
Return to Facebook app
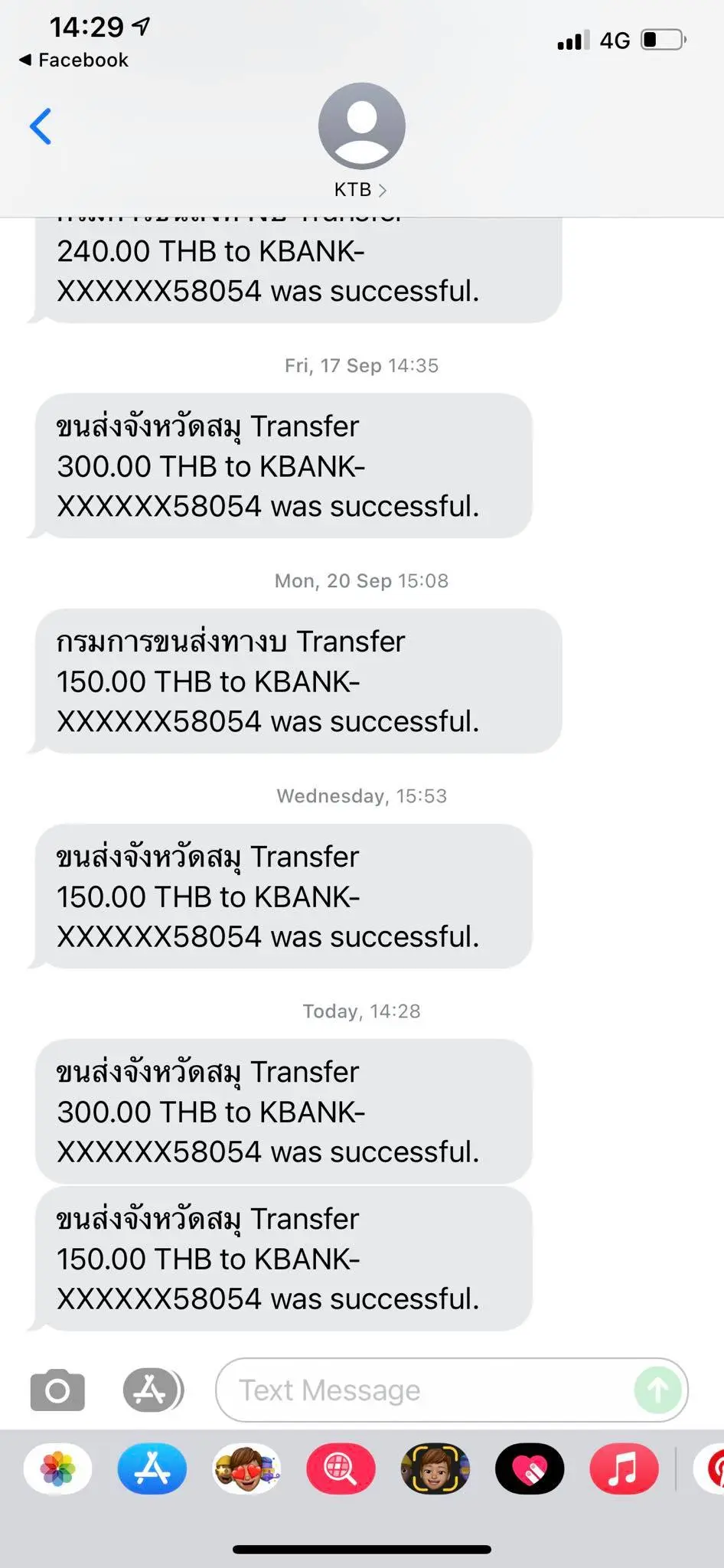73,60
